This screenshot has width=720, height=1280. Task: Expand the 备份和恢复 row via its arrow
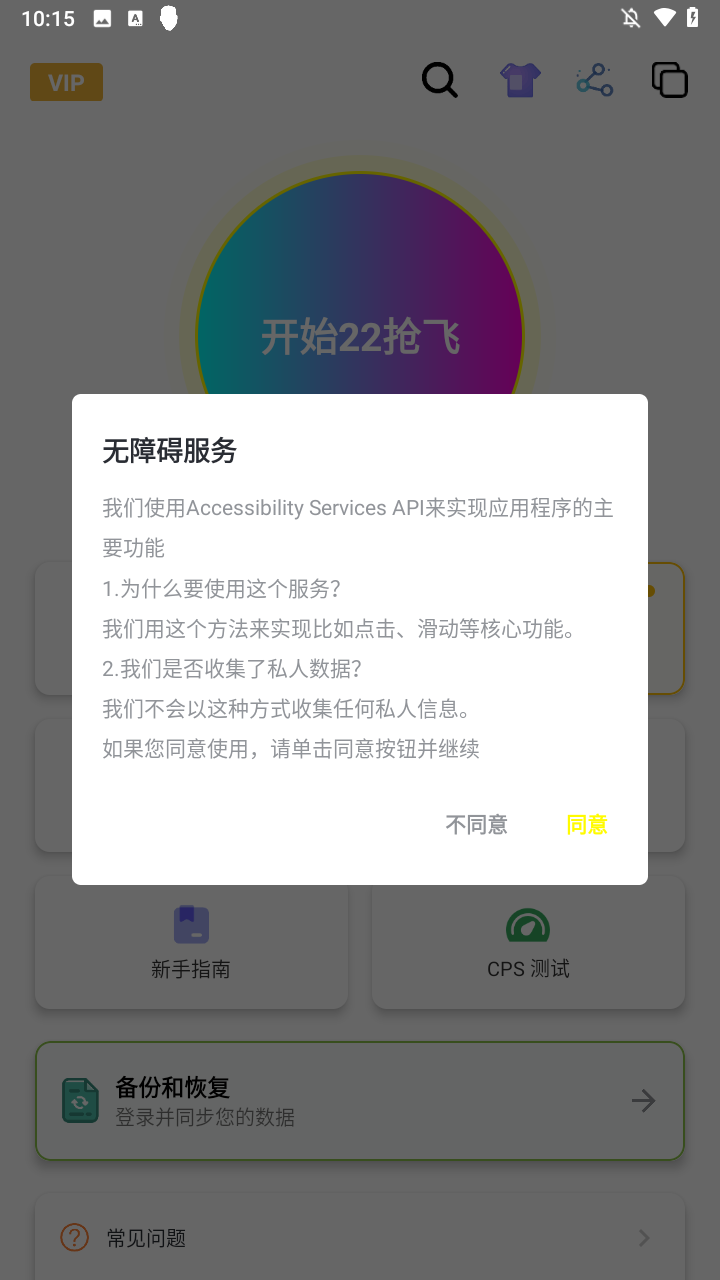643,1100
